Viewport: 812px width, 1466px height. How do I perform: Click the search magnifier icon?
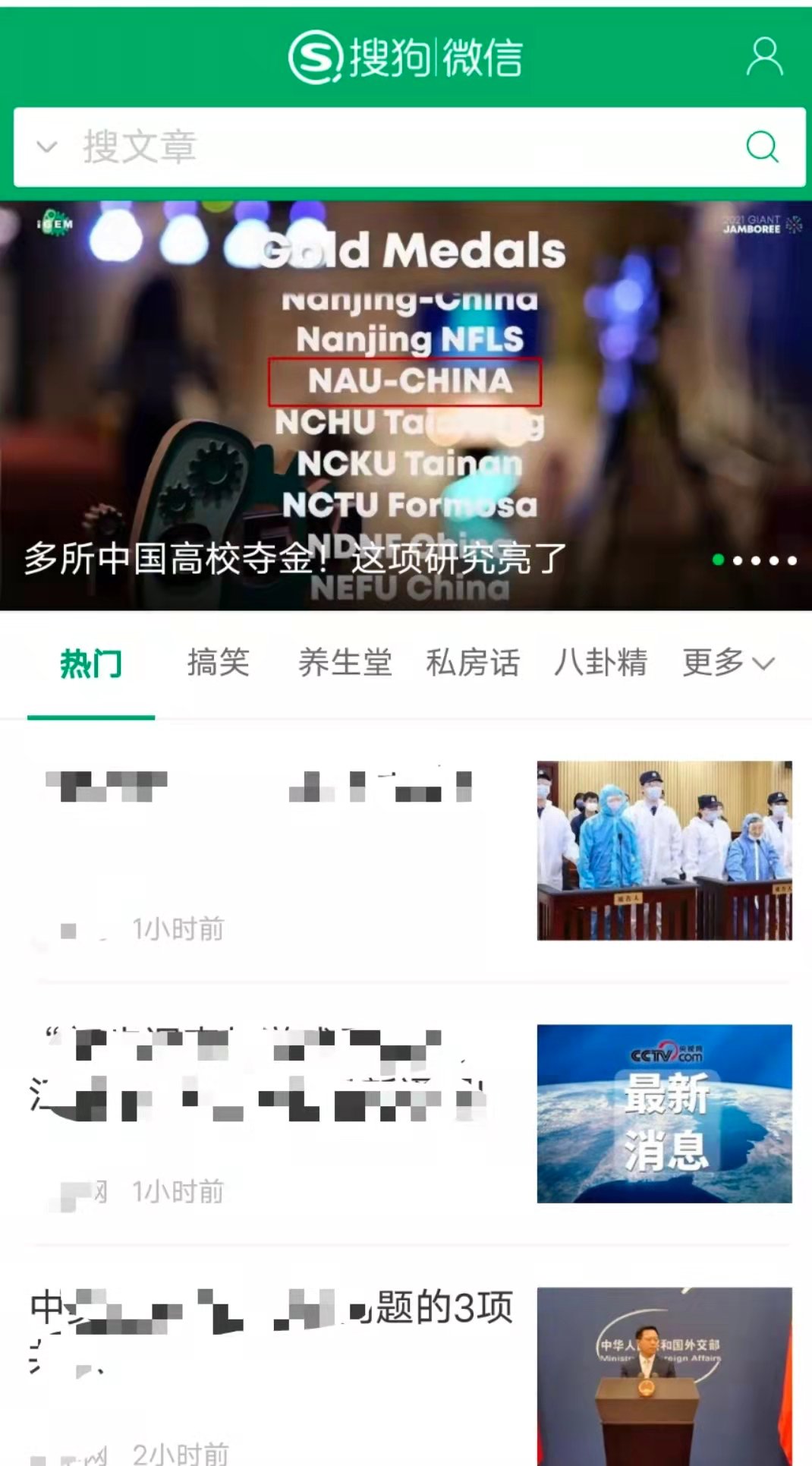click(762, 148)
